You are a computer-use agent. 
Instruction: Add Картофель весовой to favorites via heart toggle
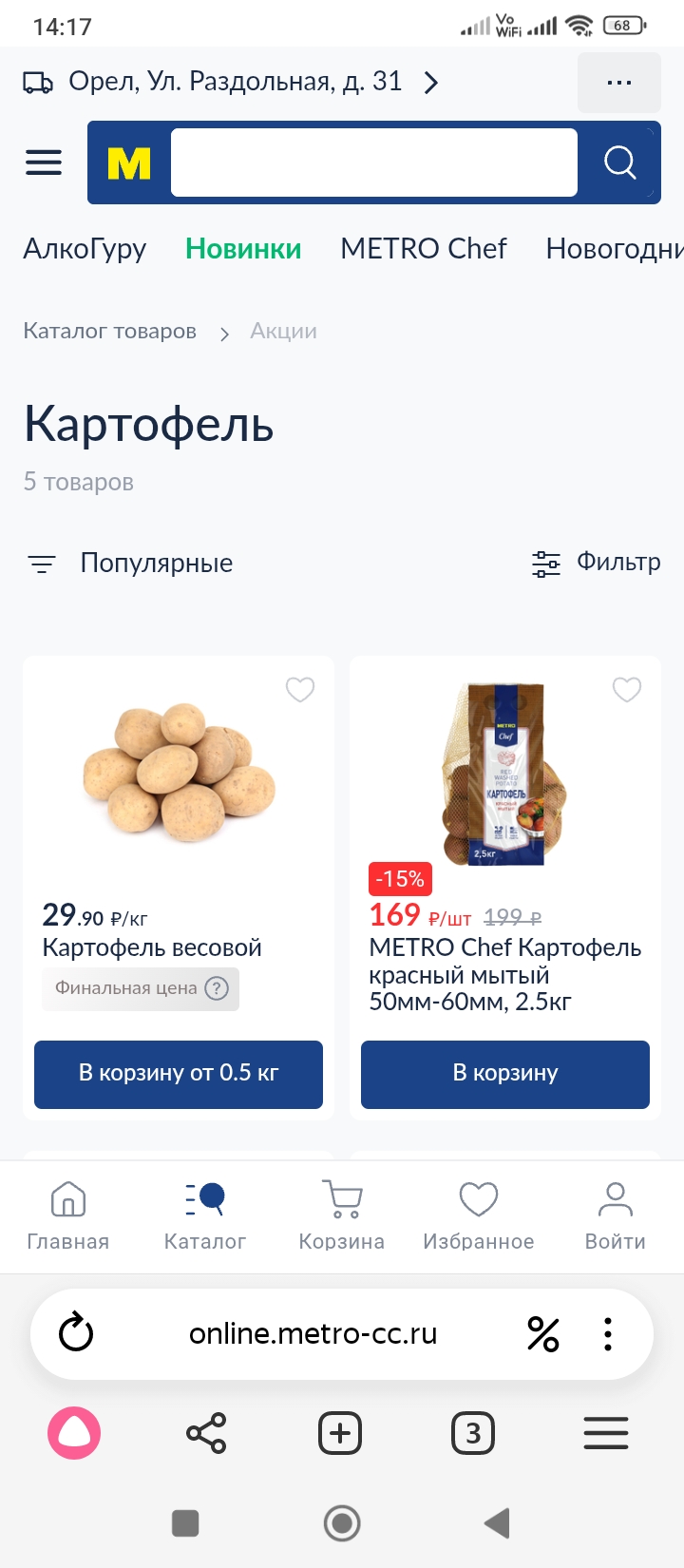pyautogui.click(x=299, y=690)
